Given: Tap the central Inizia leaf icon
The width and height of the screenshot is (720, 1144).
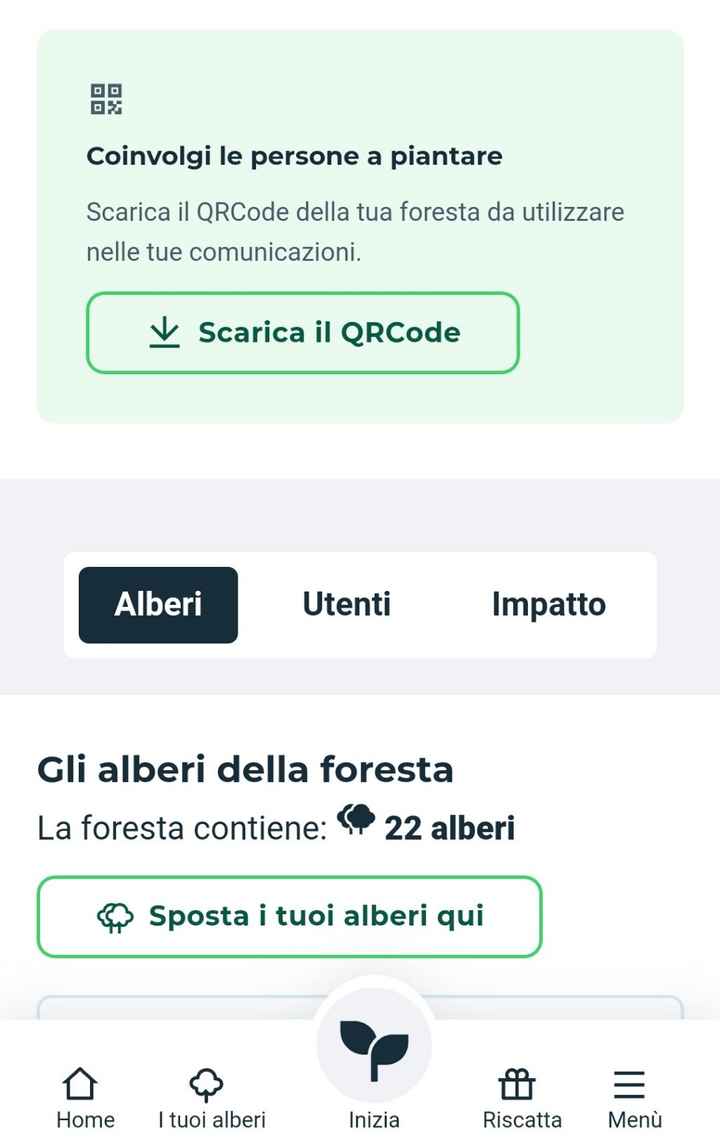Looking at the screenshot, I should click(x=373, y=1044).
